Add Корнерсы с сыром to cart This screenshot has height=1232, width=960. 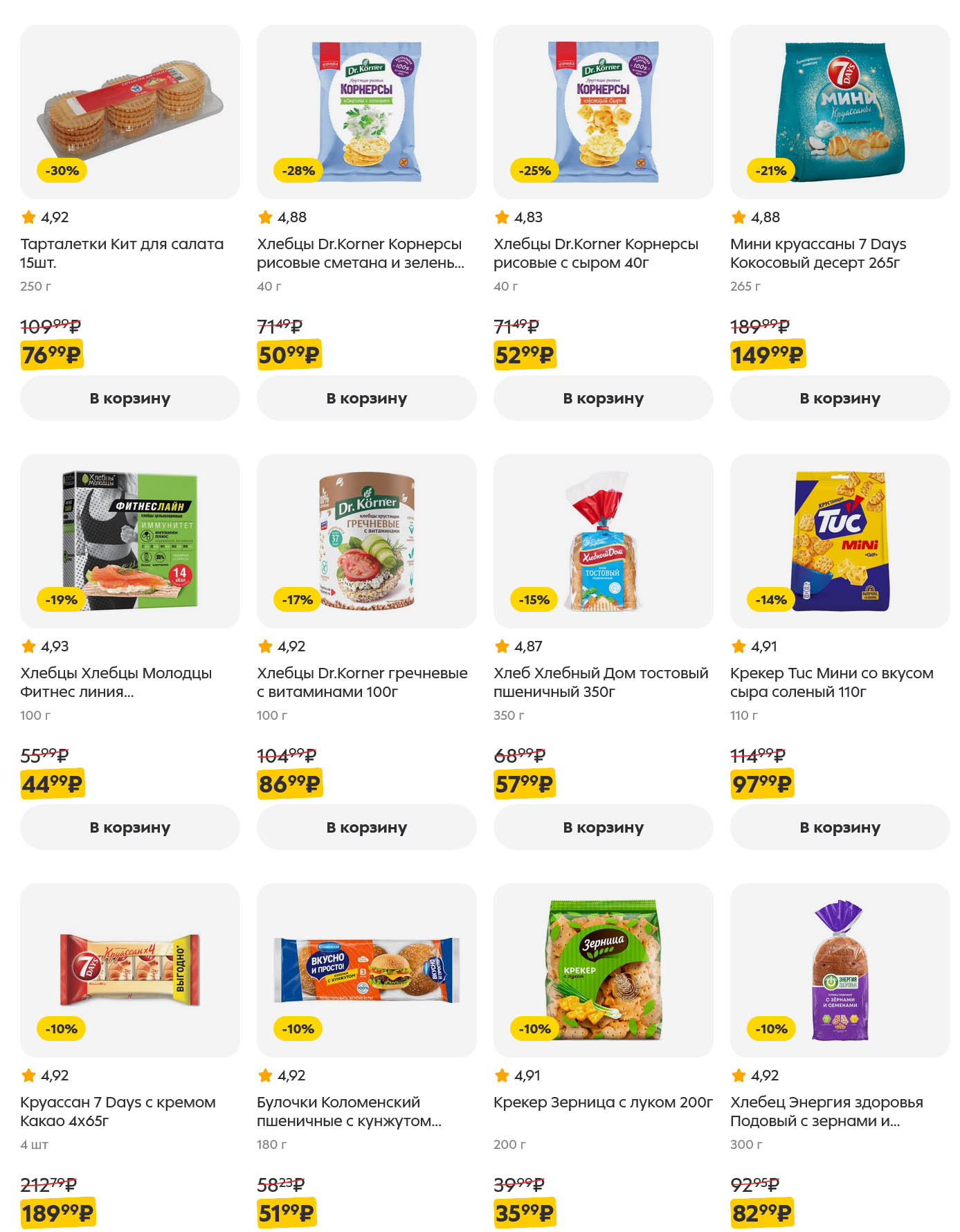[x=603, y=398]
